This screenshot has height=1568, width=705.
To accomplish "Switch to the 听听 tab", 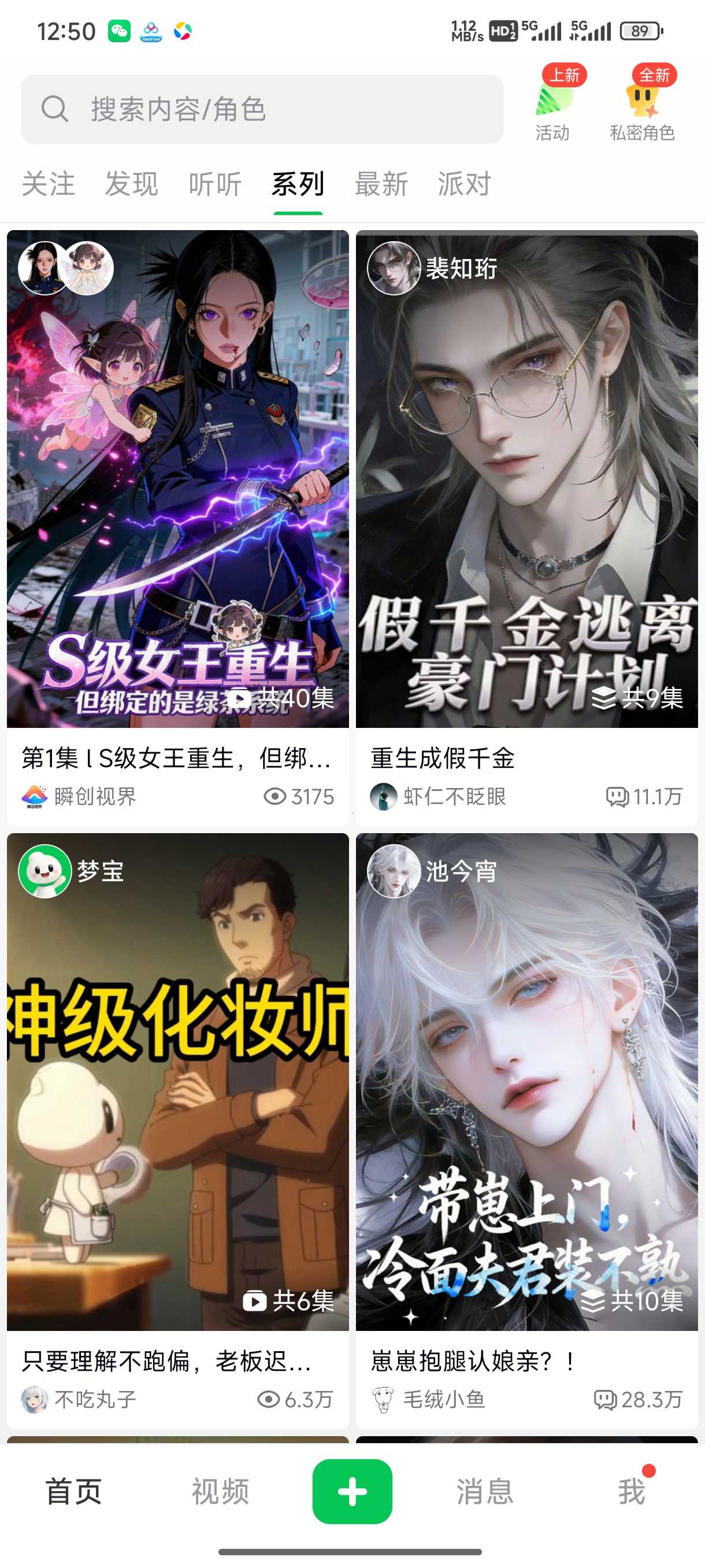I will point(215,184).
